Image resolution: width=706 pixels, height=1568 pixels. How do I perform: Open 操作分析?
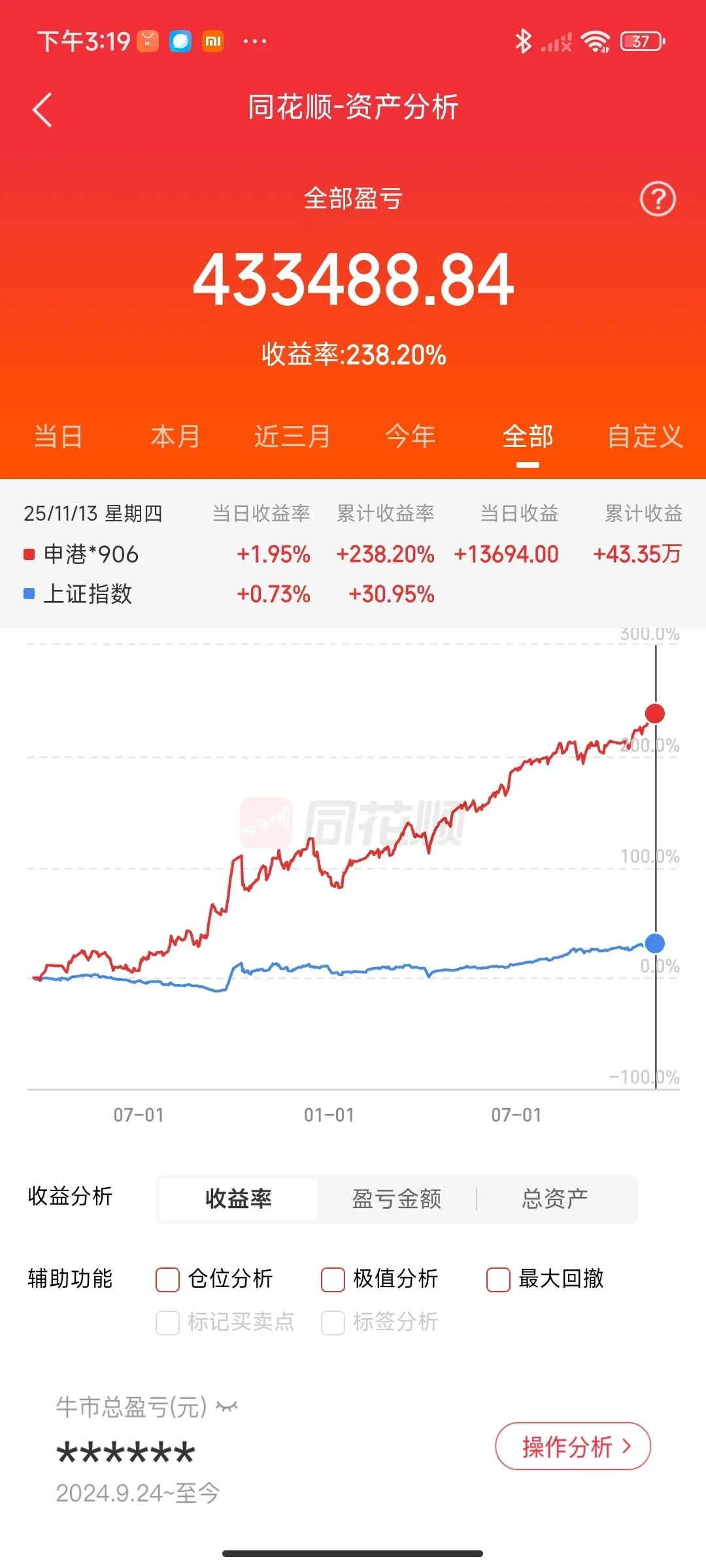pos(573,1446)
